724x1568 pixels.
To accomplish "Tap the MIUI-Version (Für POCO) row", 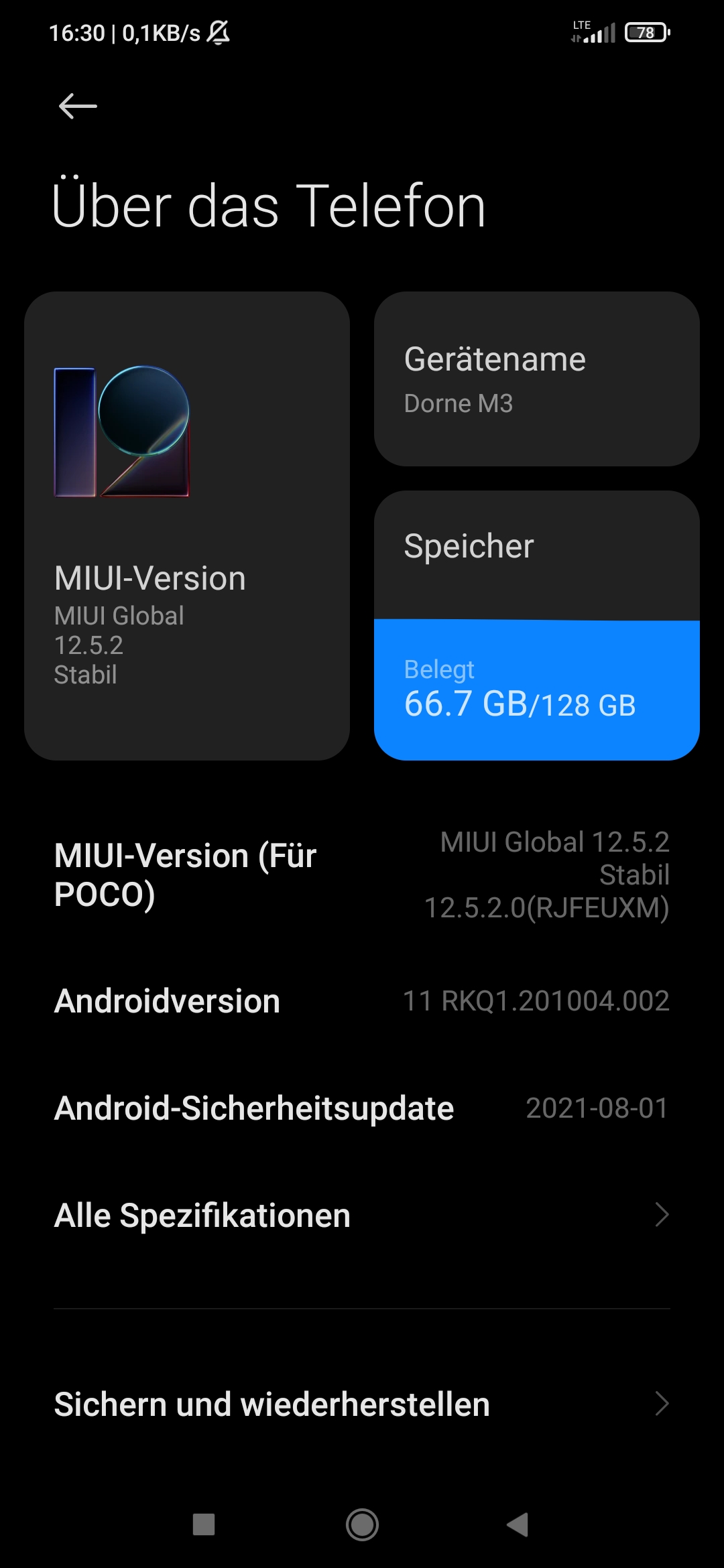I will 362,874.
